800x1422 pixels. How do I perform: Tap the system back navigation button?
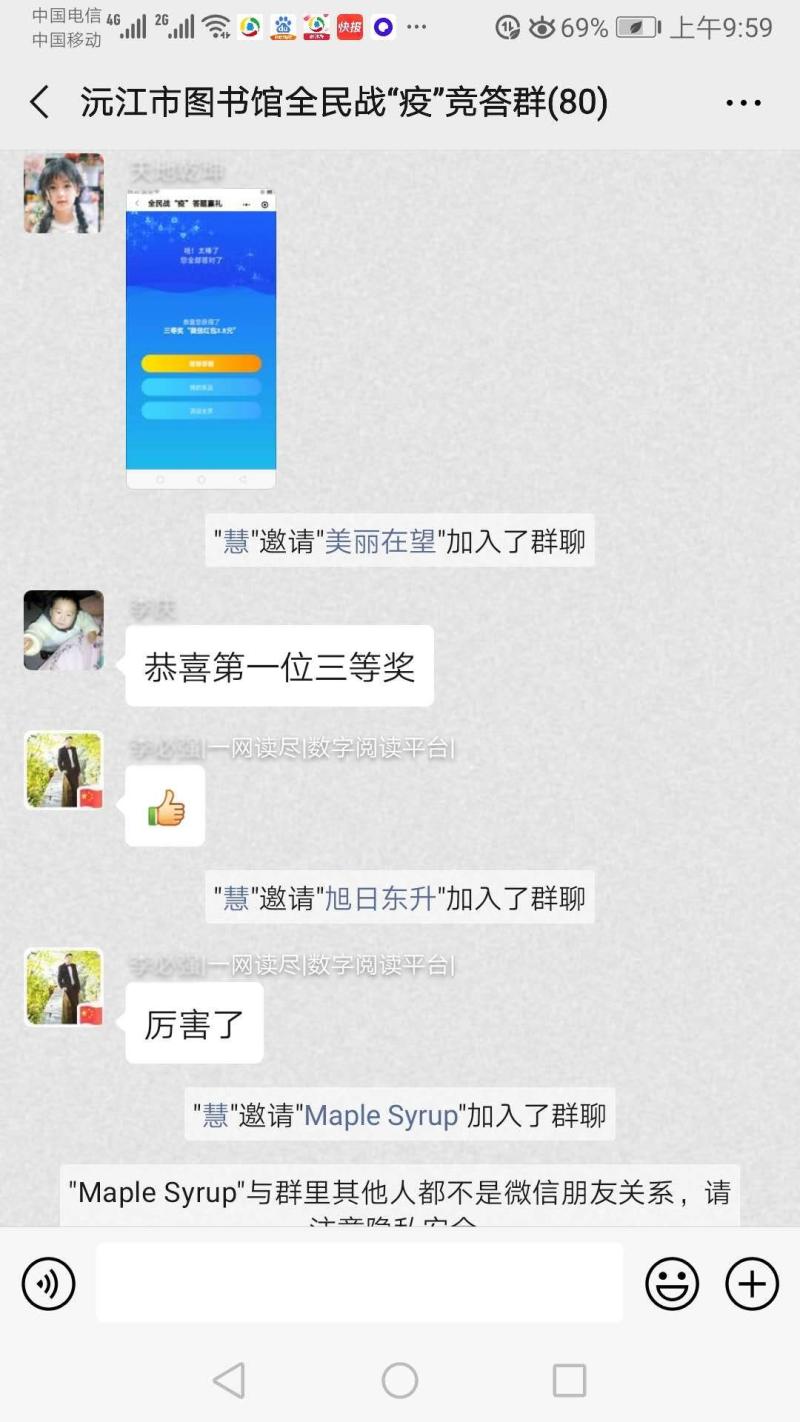pyautogui.click(x=229, y=1381)
